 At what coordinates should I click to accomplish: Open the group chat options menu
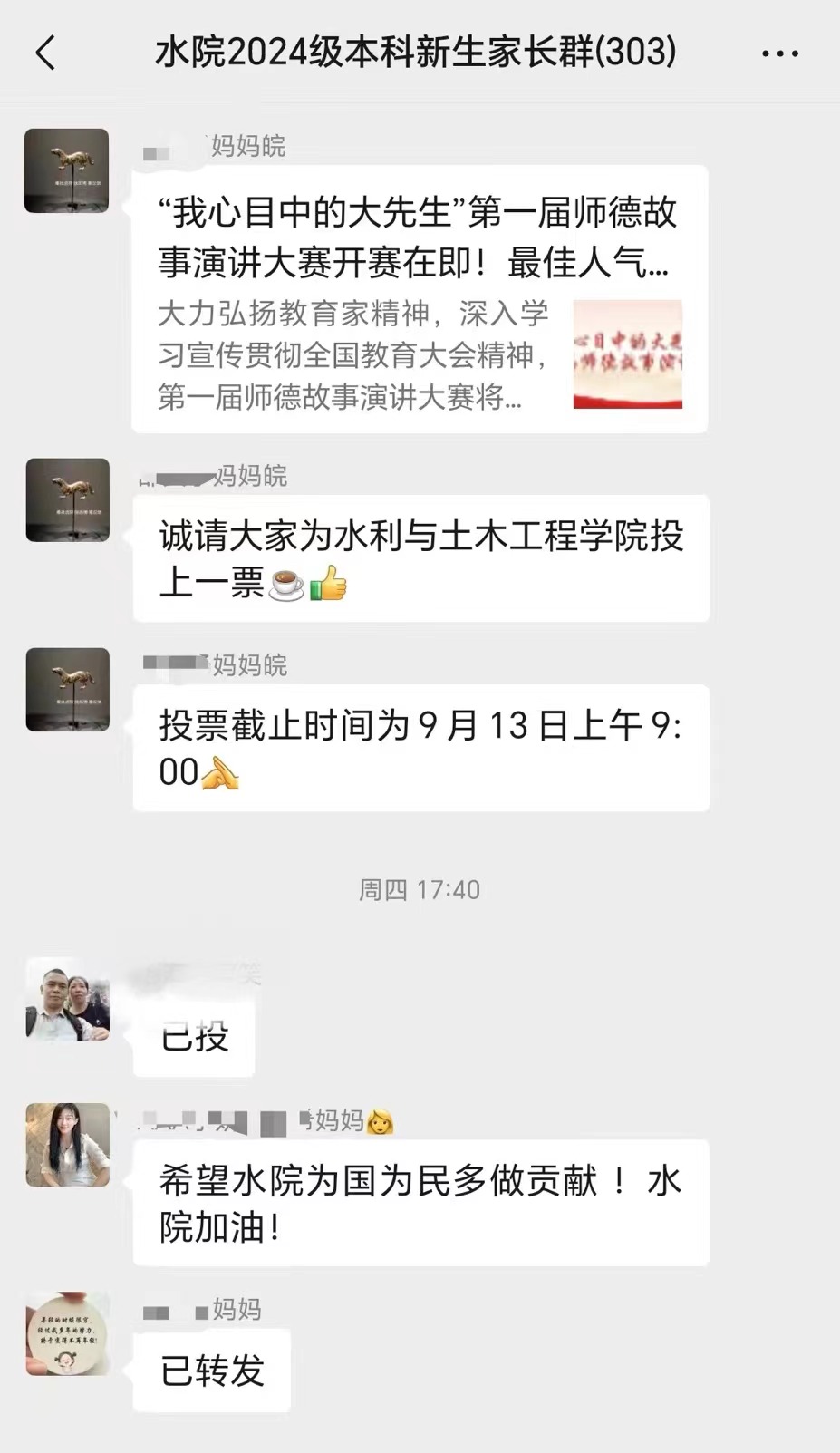[x=779, y=53]
